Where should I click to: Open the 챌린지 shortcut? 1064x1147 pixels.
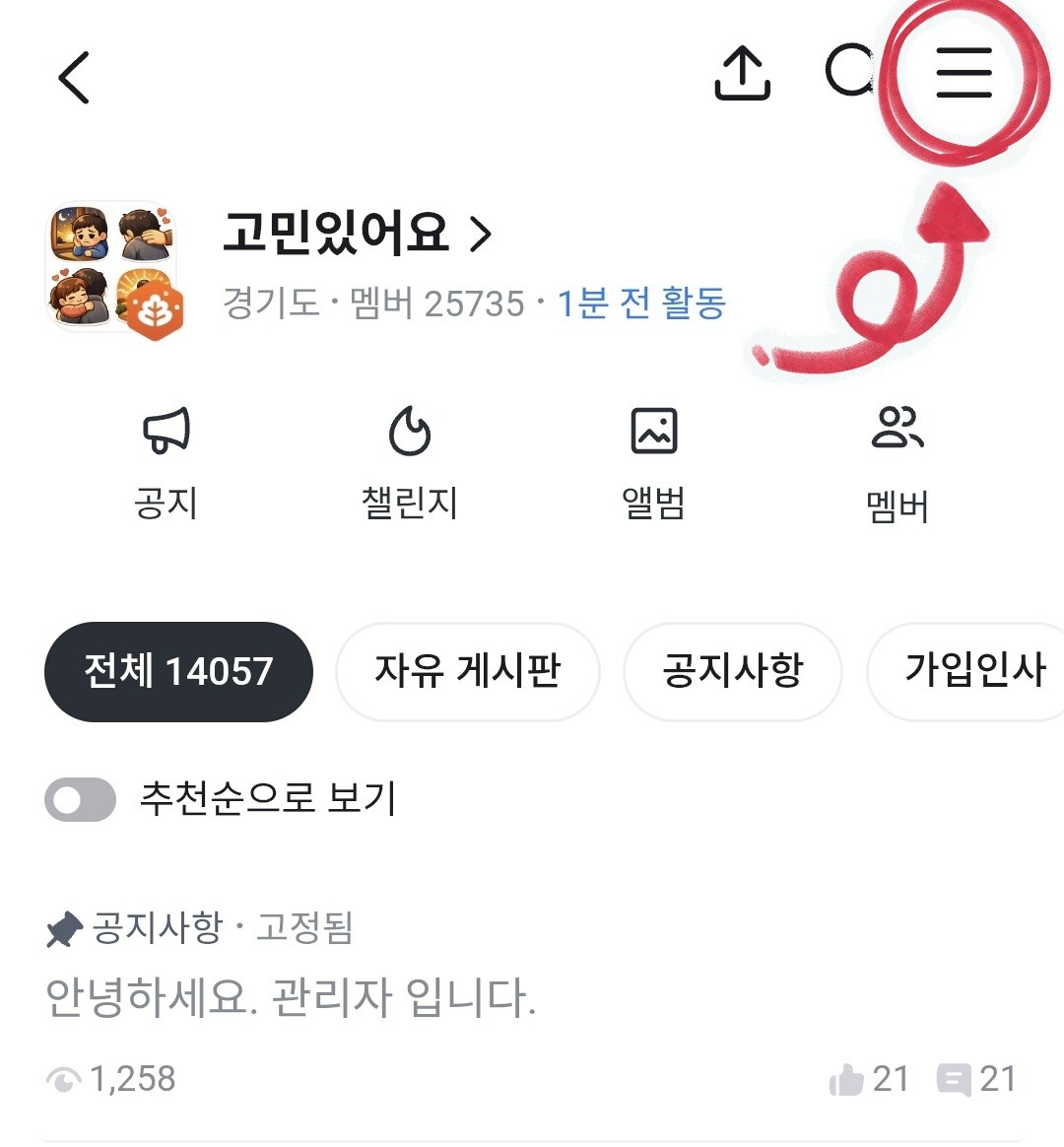pyautogui.click(x=409, y=463)
